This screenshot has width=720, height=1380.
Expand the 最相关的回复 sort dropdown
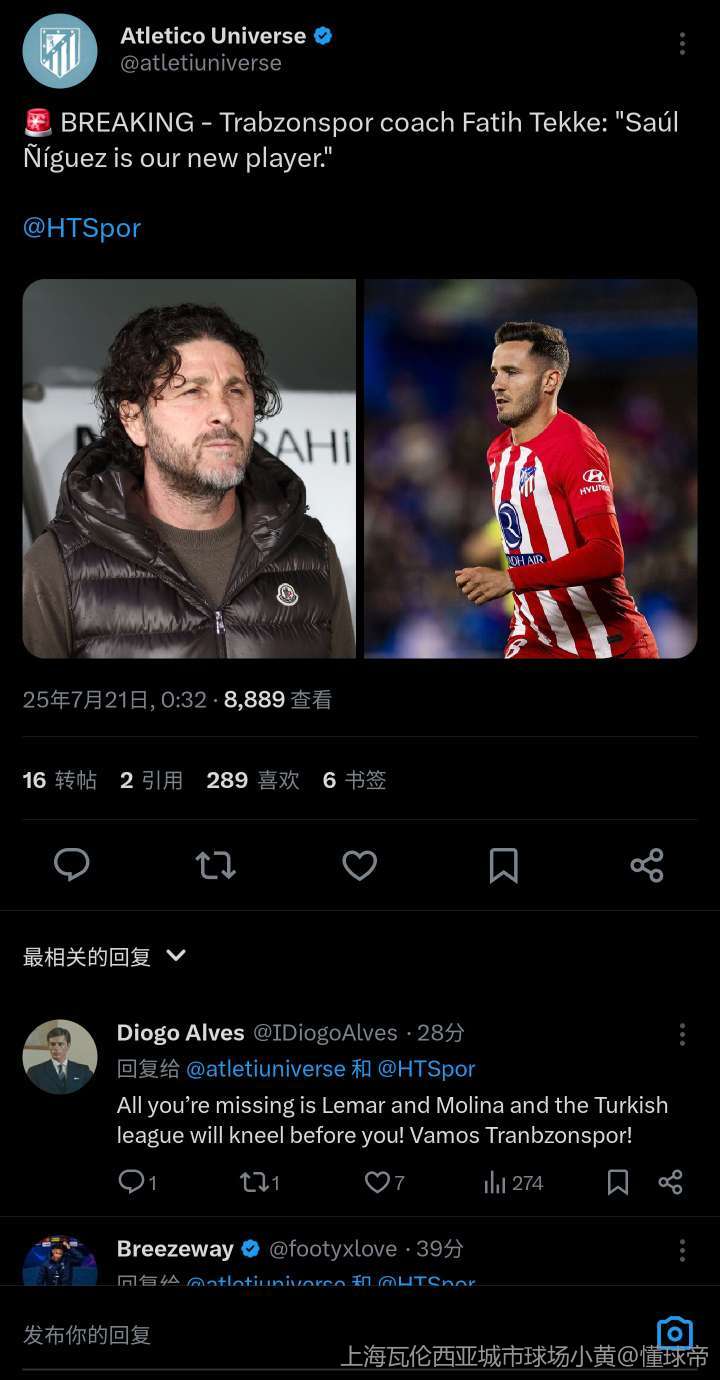(x=105, y=956)
